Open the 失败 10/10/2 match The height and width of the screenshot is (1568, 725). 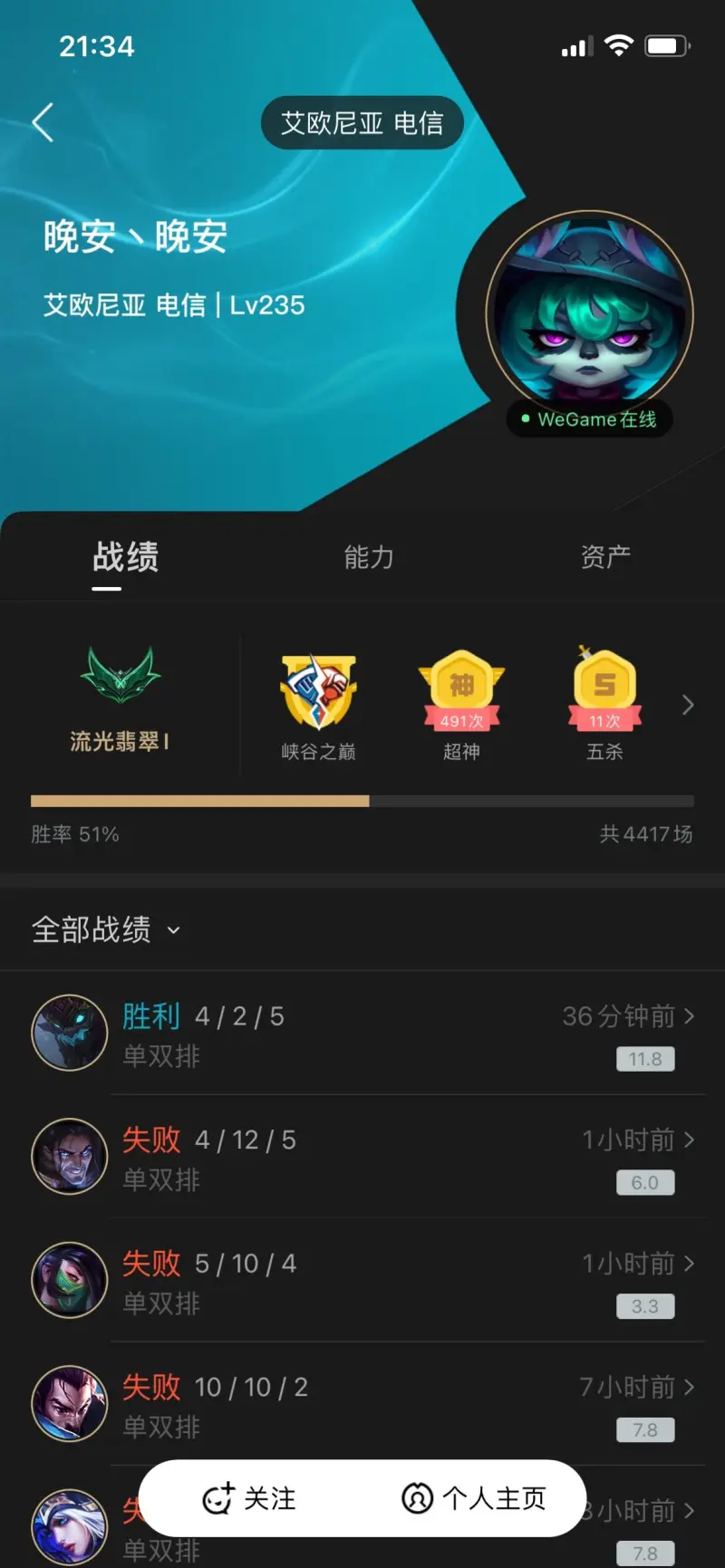[x=362, y=1404]
